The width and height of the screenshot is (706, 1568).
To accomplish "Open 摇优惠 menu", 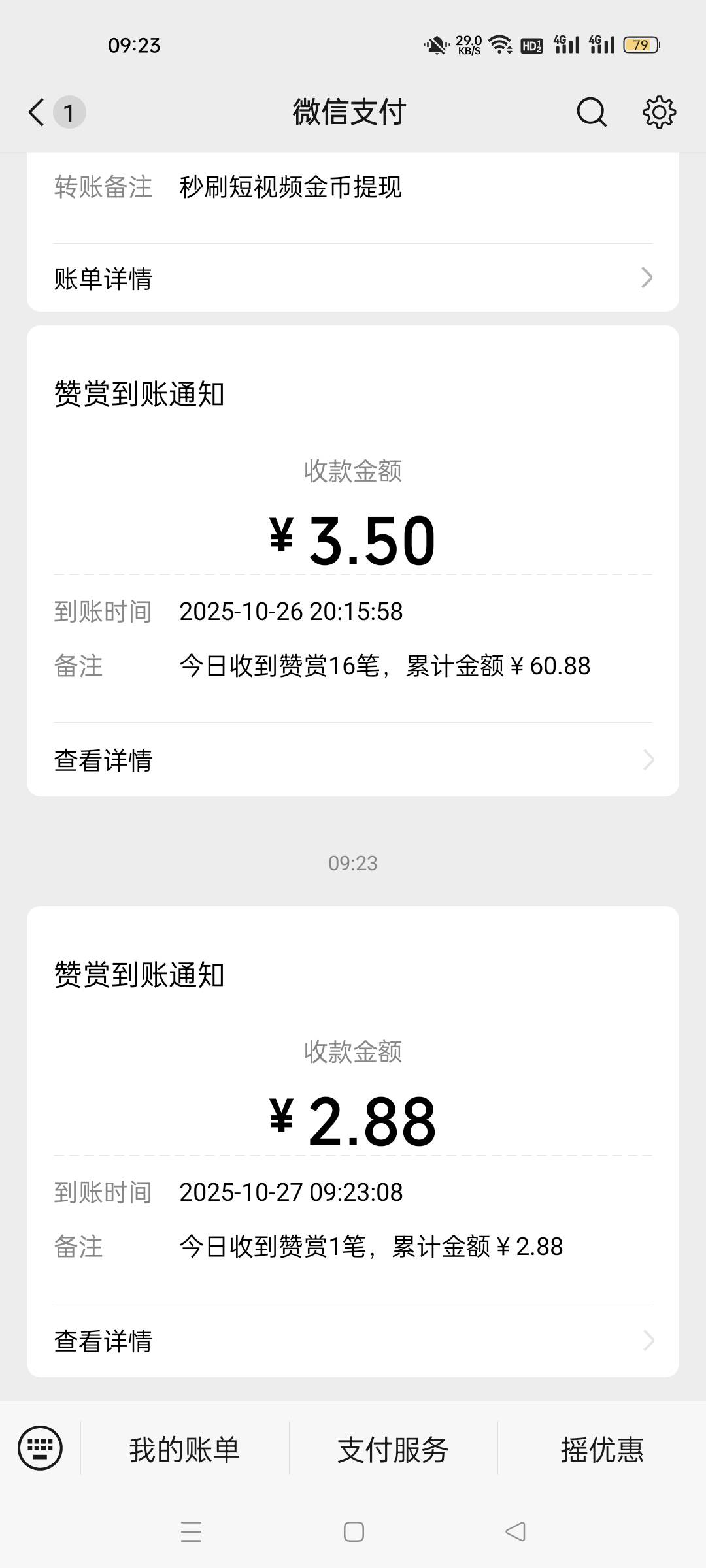I will [602, 1450].
